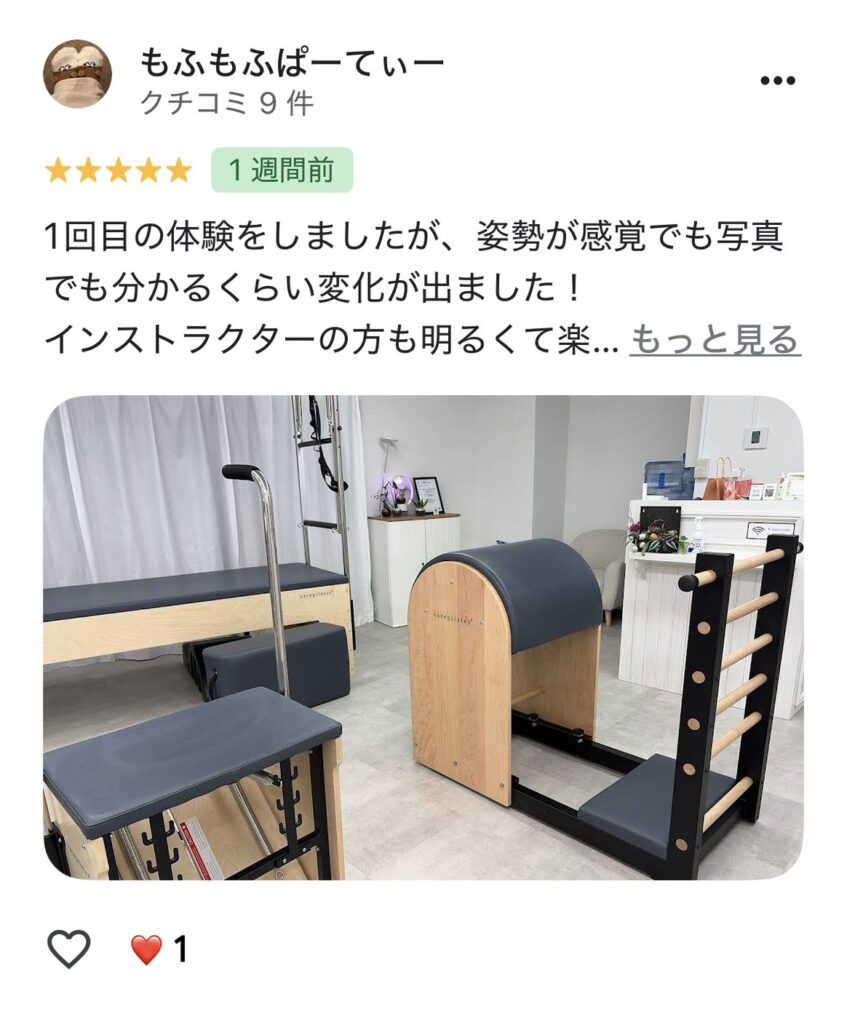
Task: Expand the review with もっと見る
Action: coord(715,341)
